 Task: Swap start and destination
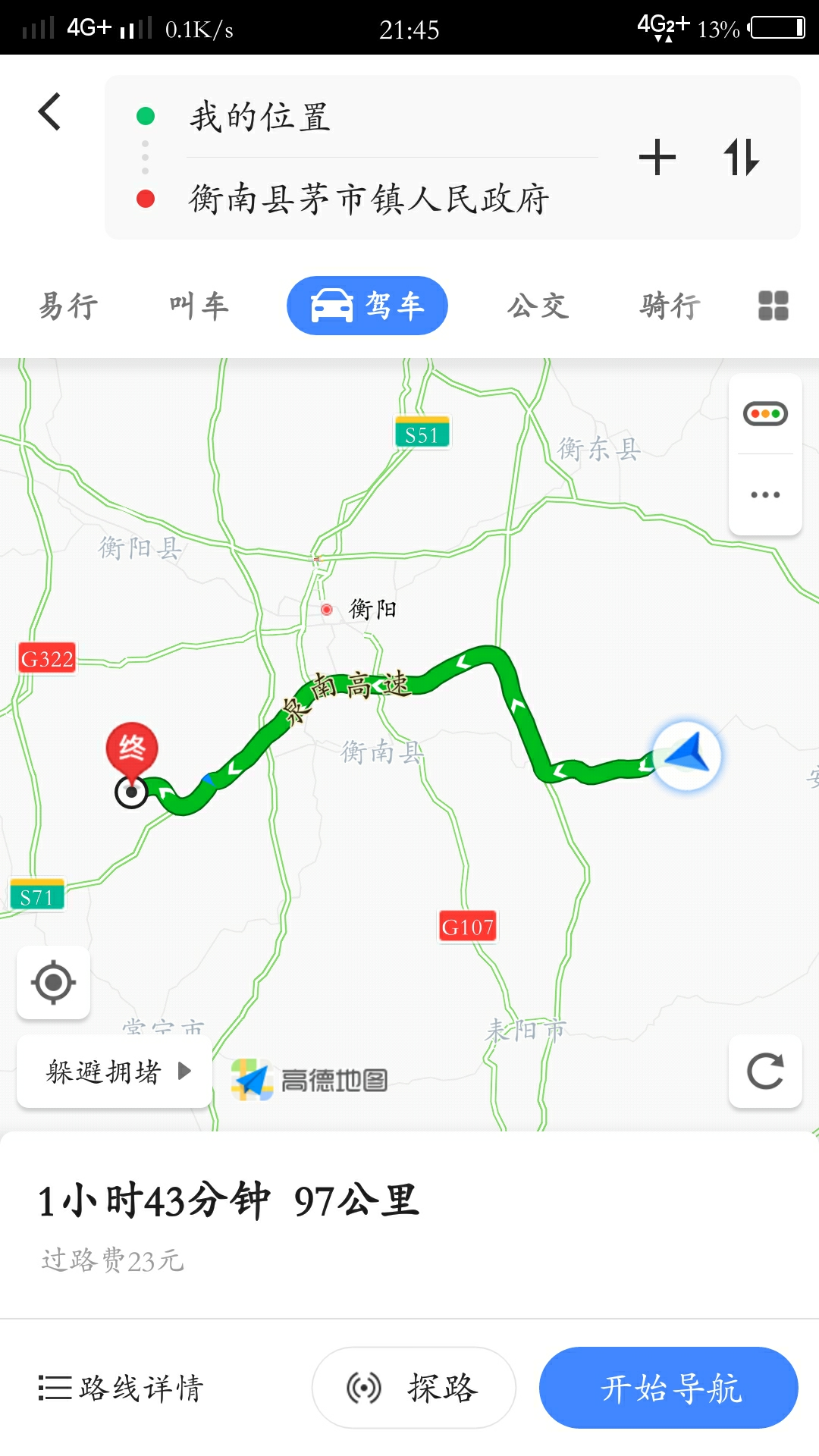point(741,158)
